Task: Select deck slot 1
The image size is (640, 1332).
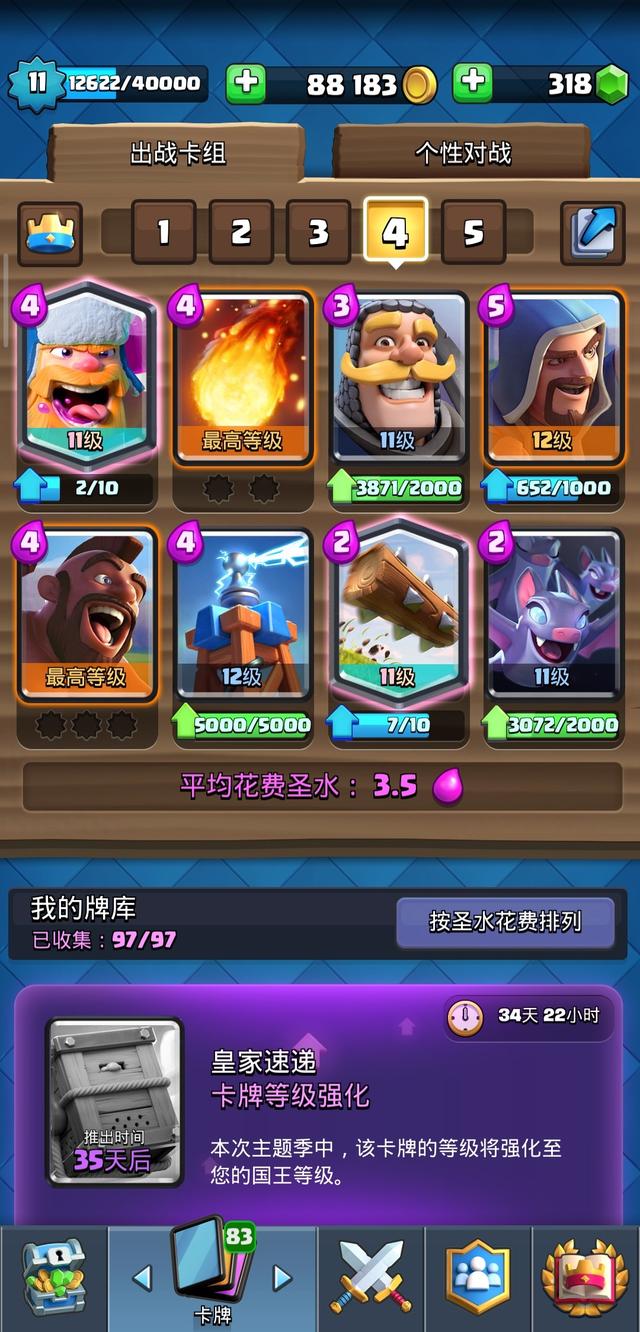Action: click(163, 233)
